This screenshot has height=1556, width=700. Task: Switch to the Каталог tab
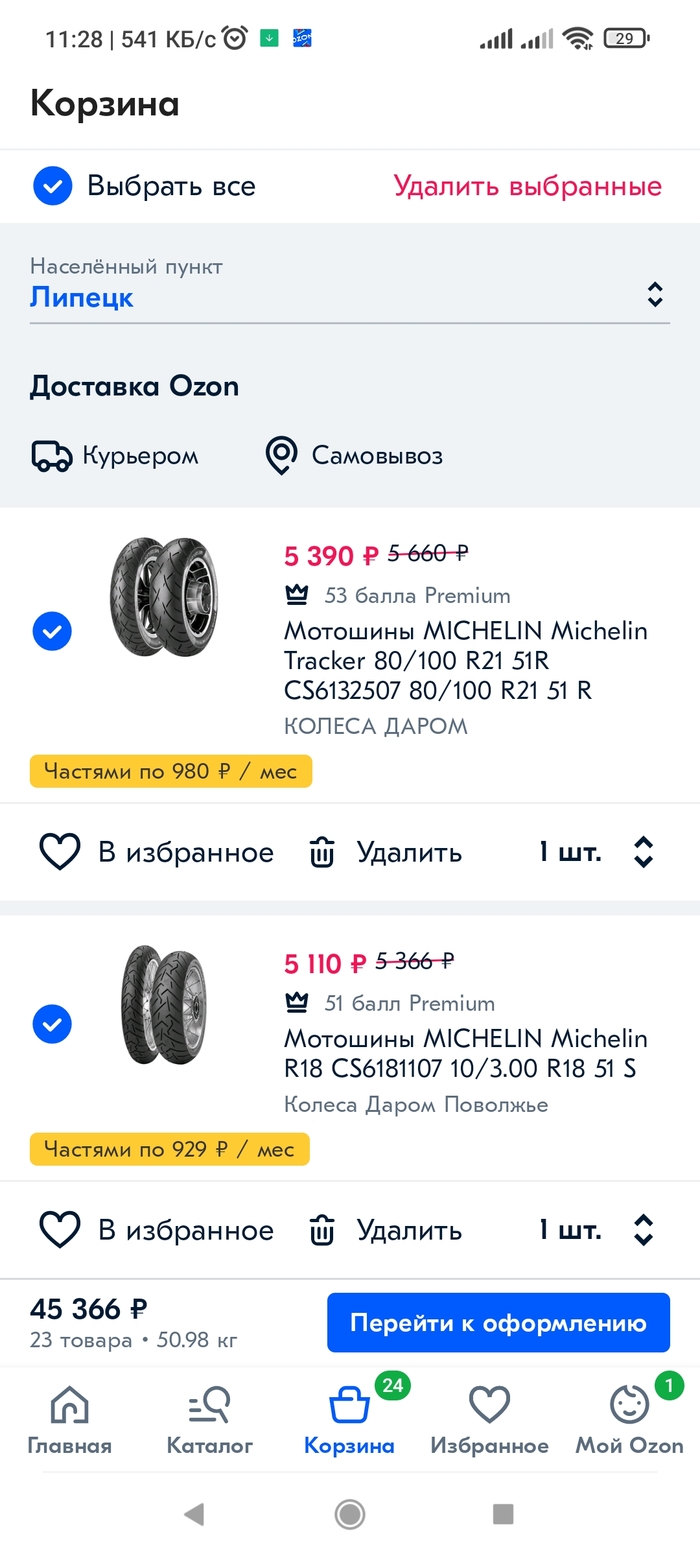pyautogui.click(x=209, y=1420)
